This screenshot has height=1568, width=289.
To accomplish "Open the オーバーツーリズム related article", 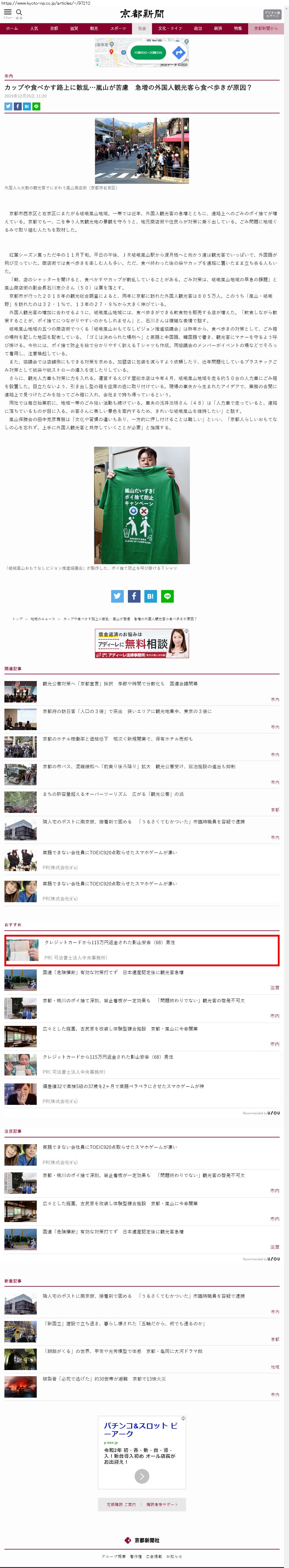I will [113, 794].
